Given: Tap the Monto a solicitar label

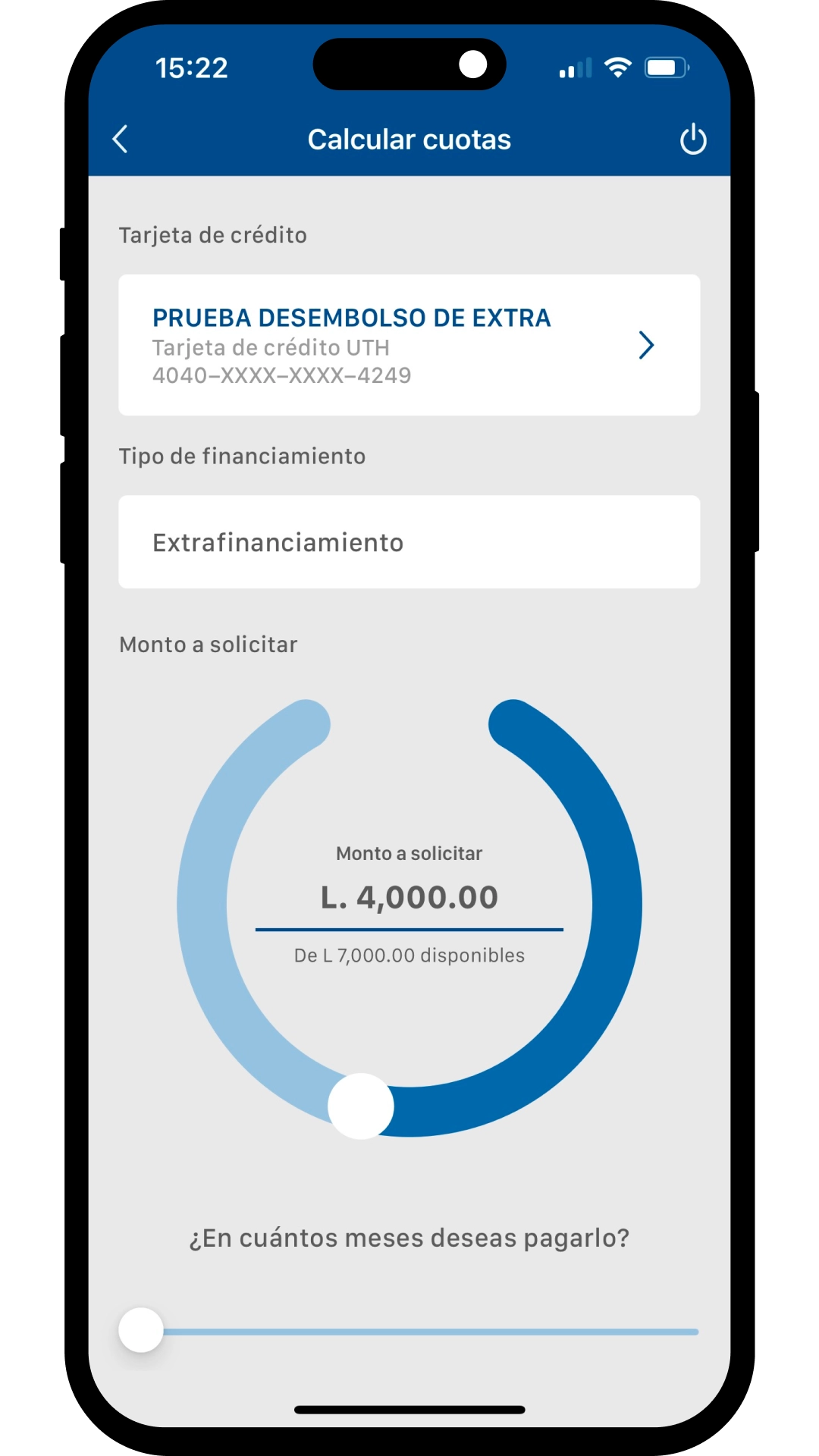Looking at the screenshot, I should 209,645.
